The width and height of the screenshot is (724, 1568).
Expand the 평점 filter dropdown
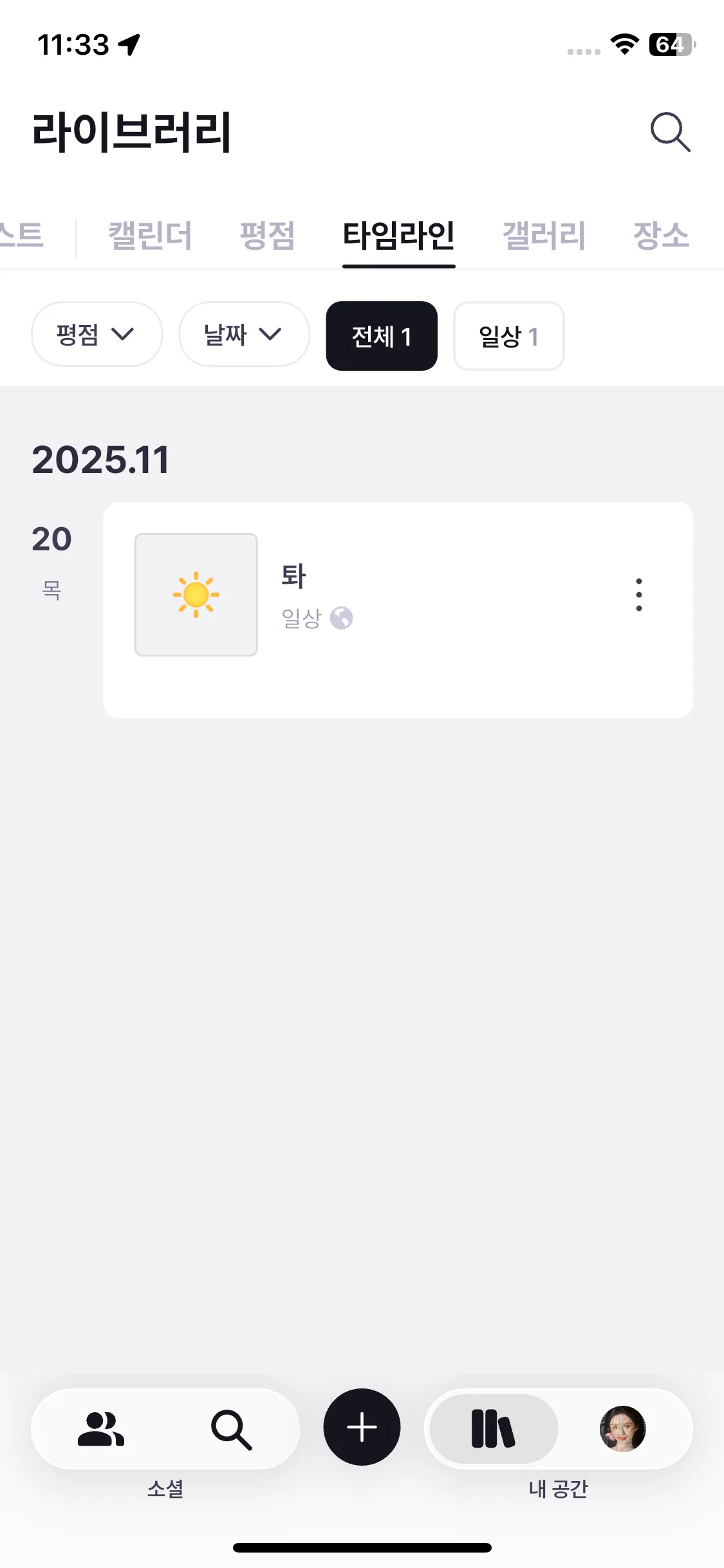tap(97, 335)
